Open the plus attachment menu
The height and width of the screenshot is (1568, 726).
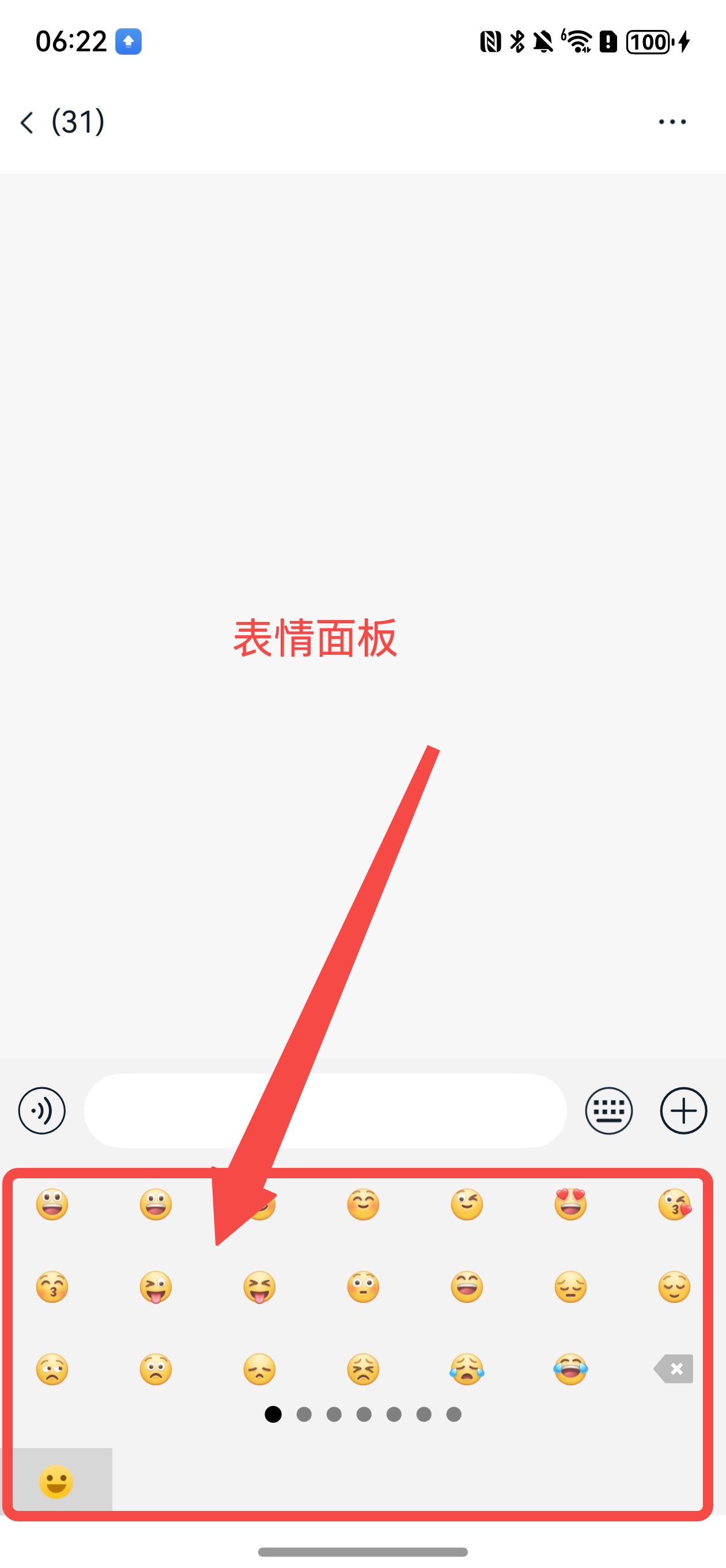[683, 1110]
